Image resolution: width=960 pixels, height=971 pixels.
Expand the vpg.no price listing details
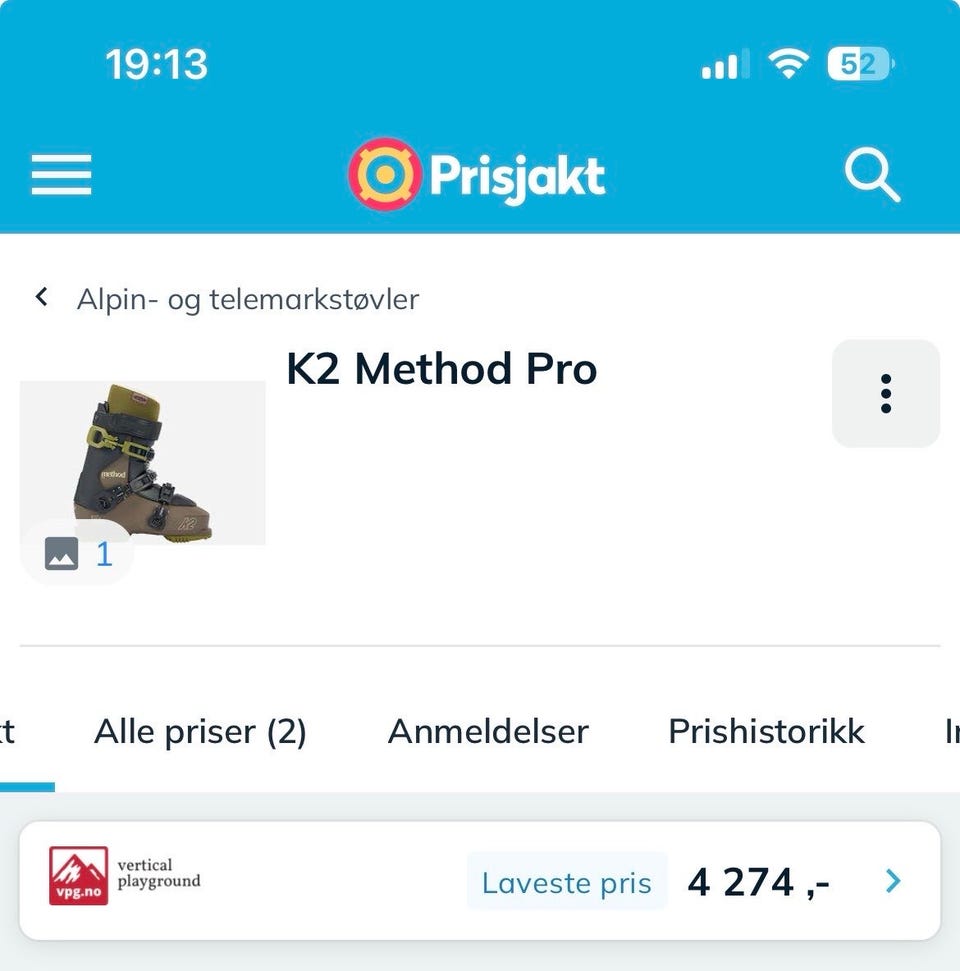pyautogui.click(x=892, y=881)
